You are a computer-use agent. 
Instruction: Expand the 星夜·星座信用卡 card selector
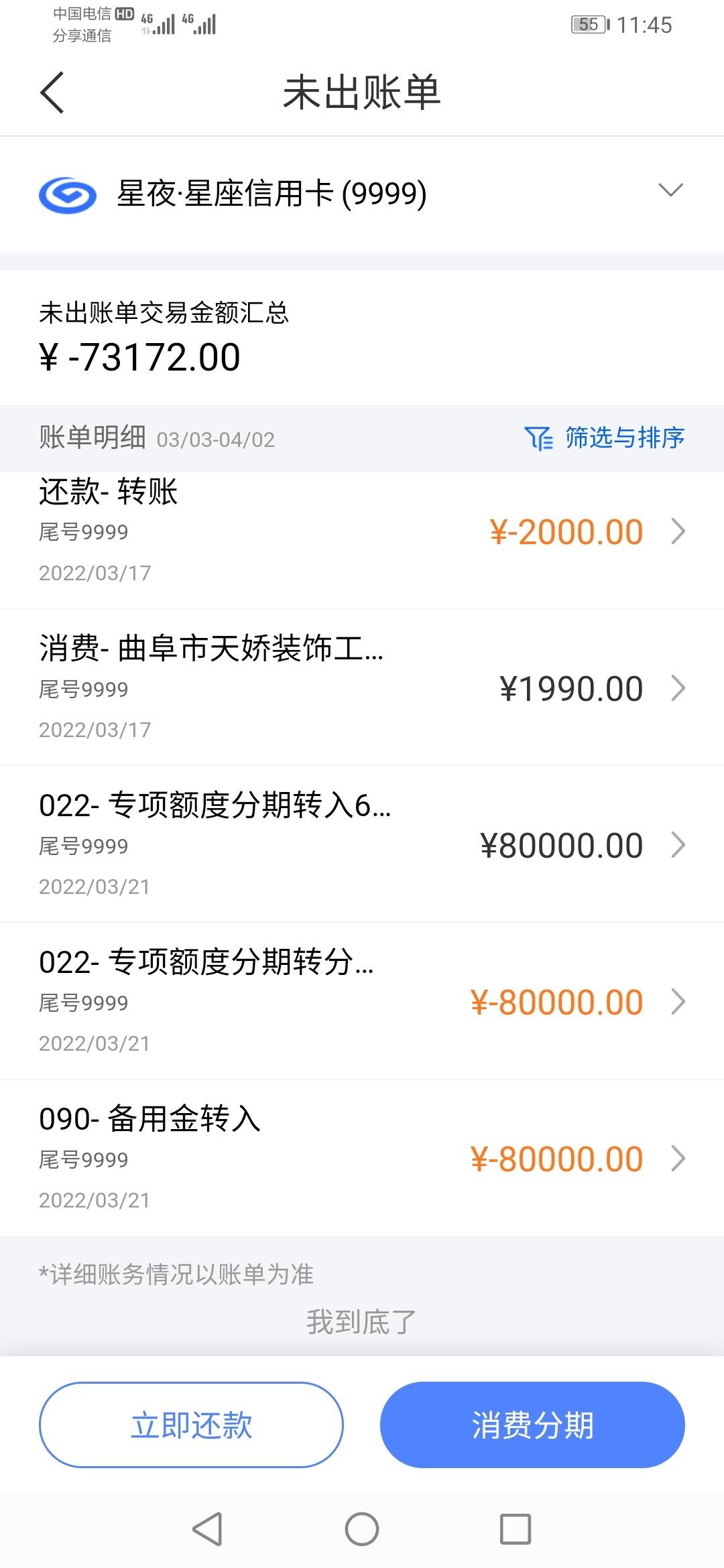coord(362,194)
